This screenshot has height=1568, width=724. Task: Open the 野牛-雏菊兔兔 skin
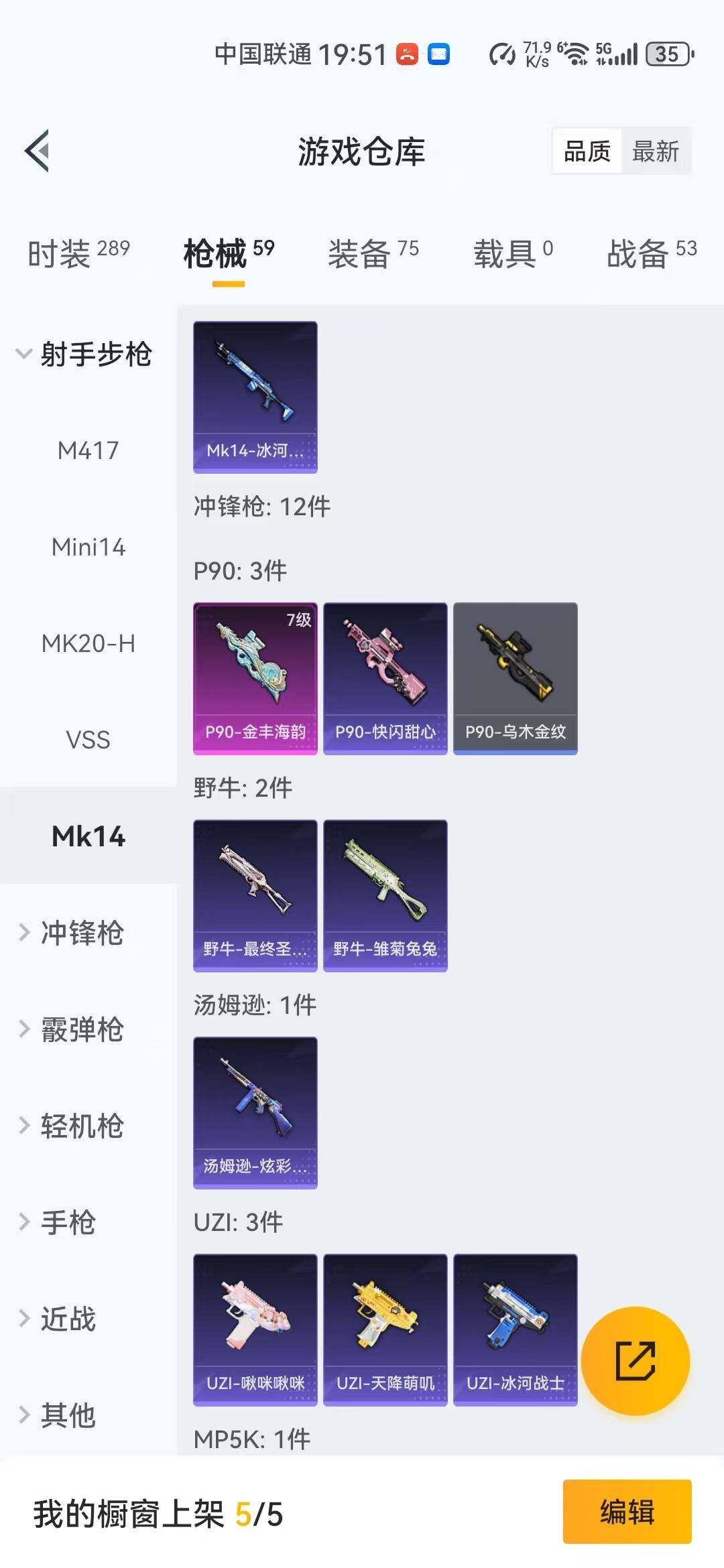coord(385,895)
